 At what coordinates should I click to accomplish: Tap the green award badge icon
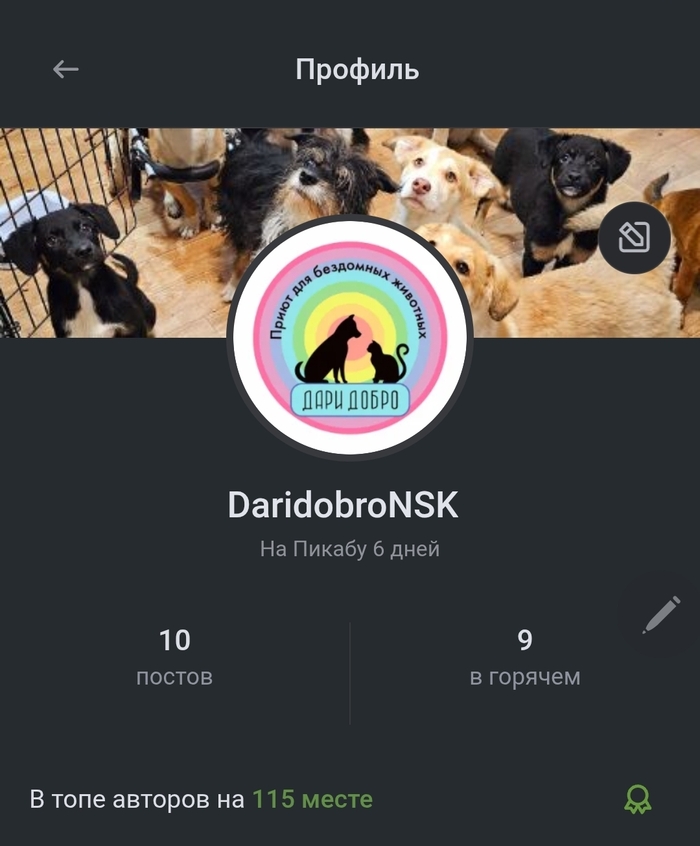(637, 799)
